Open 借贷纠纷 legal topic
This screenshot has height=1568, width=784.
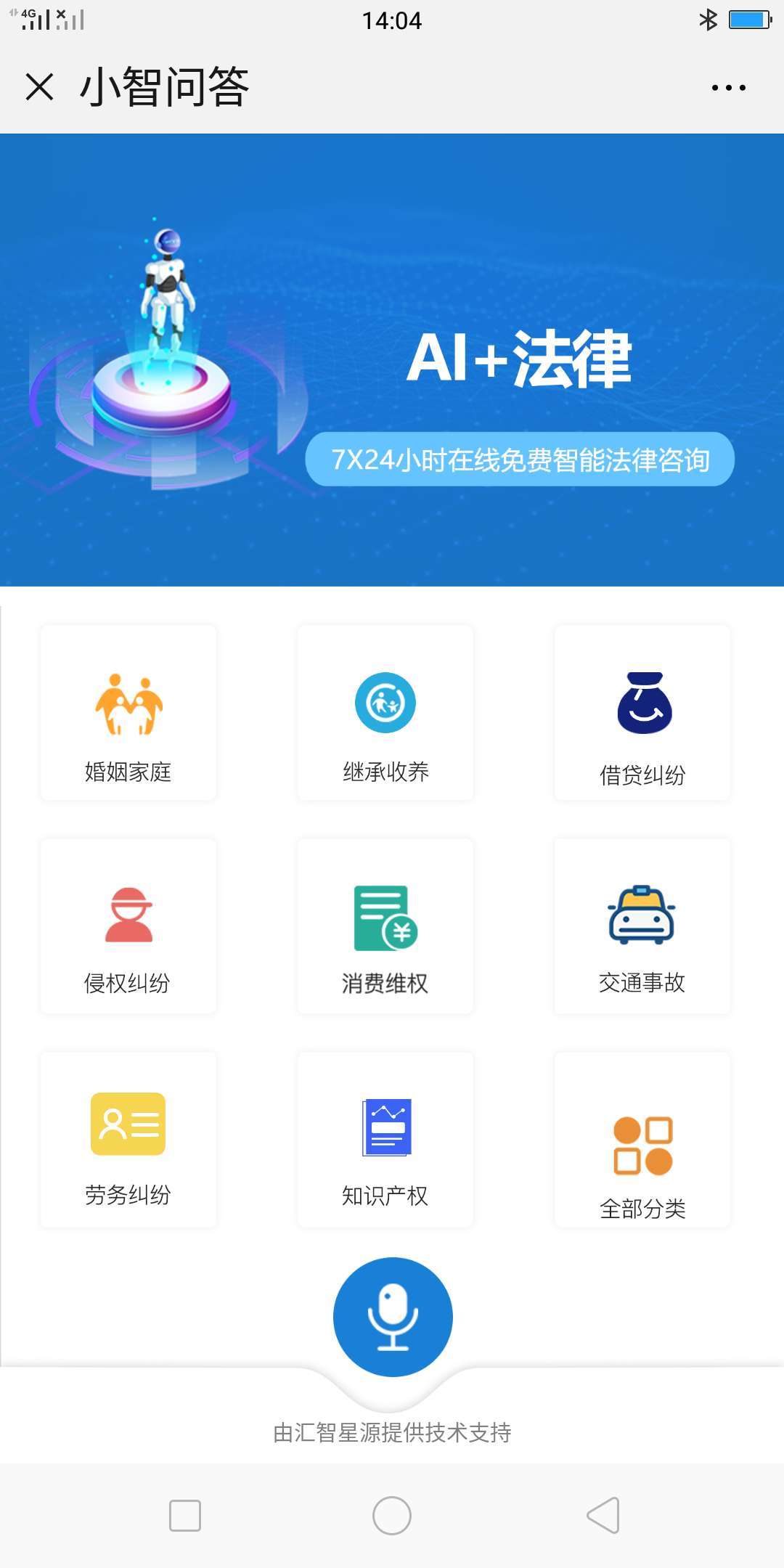pyautogui.click(x=642, y=714)
